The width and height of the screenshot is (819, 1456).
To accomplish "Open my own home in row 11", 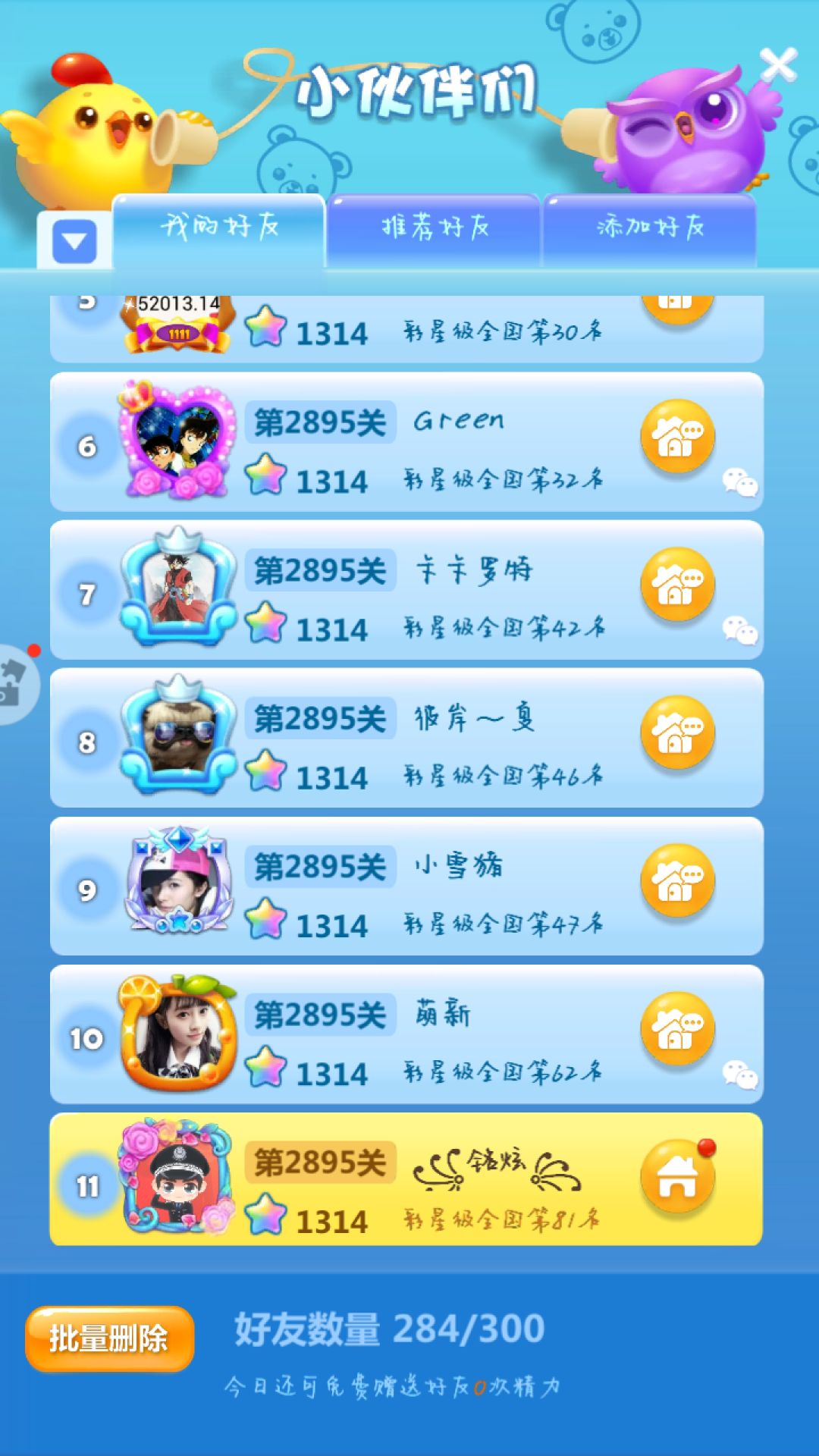I will [677, 1177].
